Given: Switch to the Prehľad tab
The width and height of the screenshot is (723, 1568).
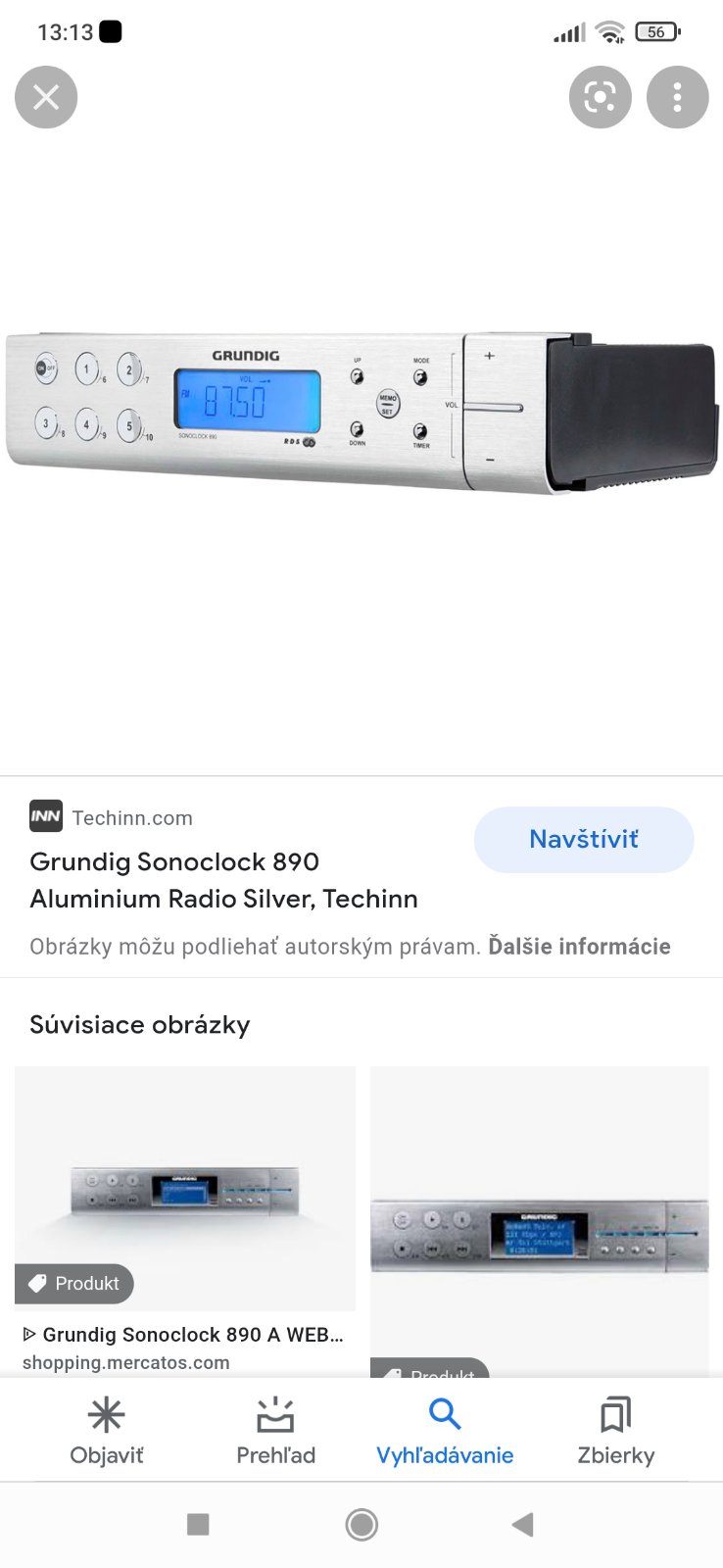Looking at the screenshot, I should tap(275, 1431).
